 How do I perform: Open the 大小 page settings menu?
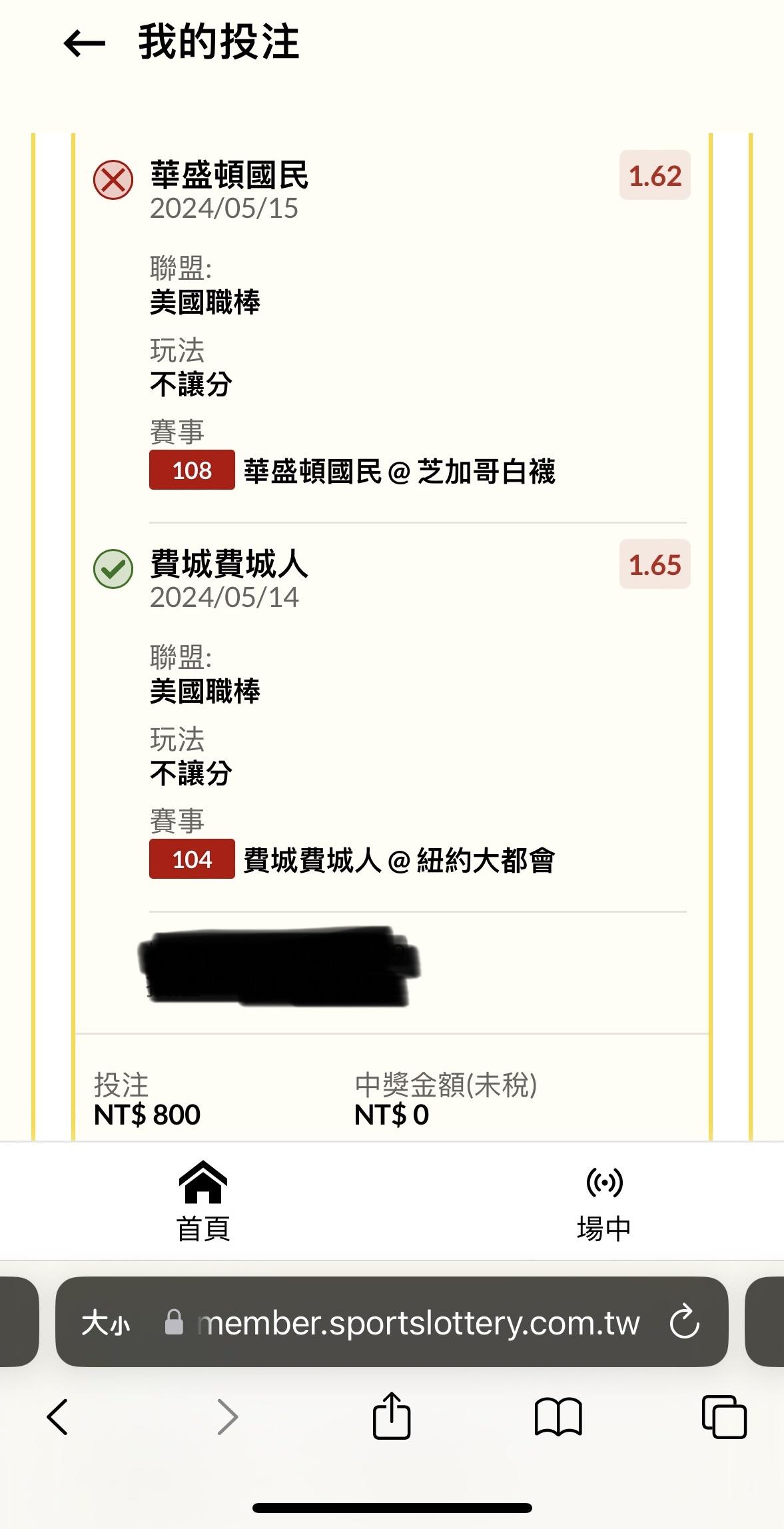tap(105, 1322)
